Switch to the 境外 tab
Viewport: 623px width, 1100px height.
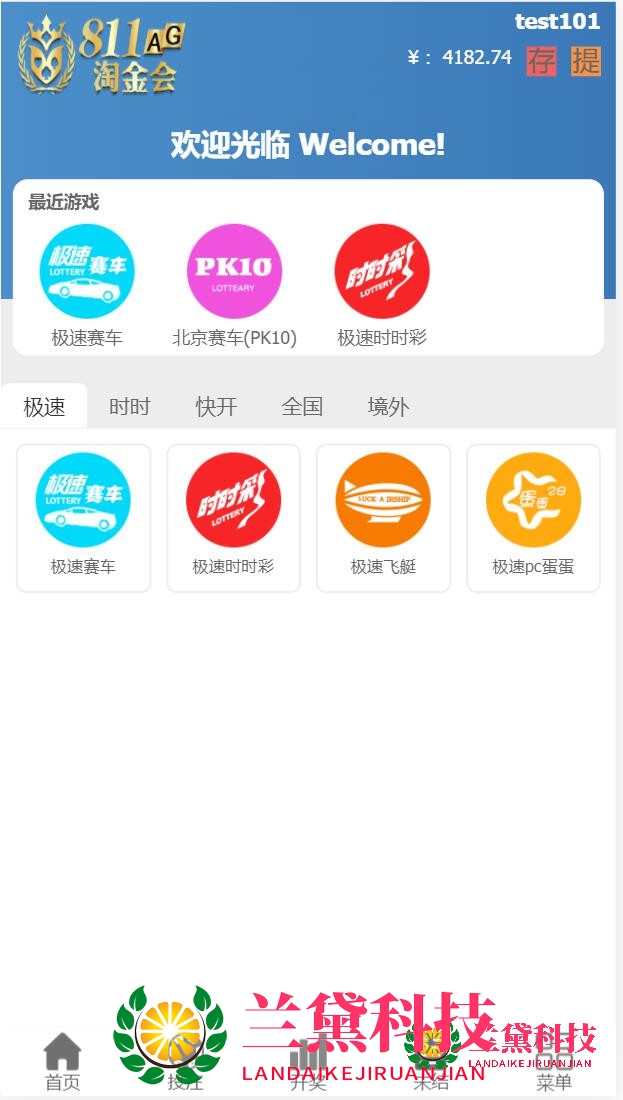tap(388, 407)
